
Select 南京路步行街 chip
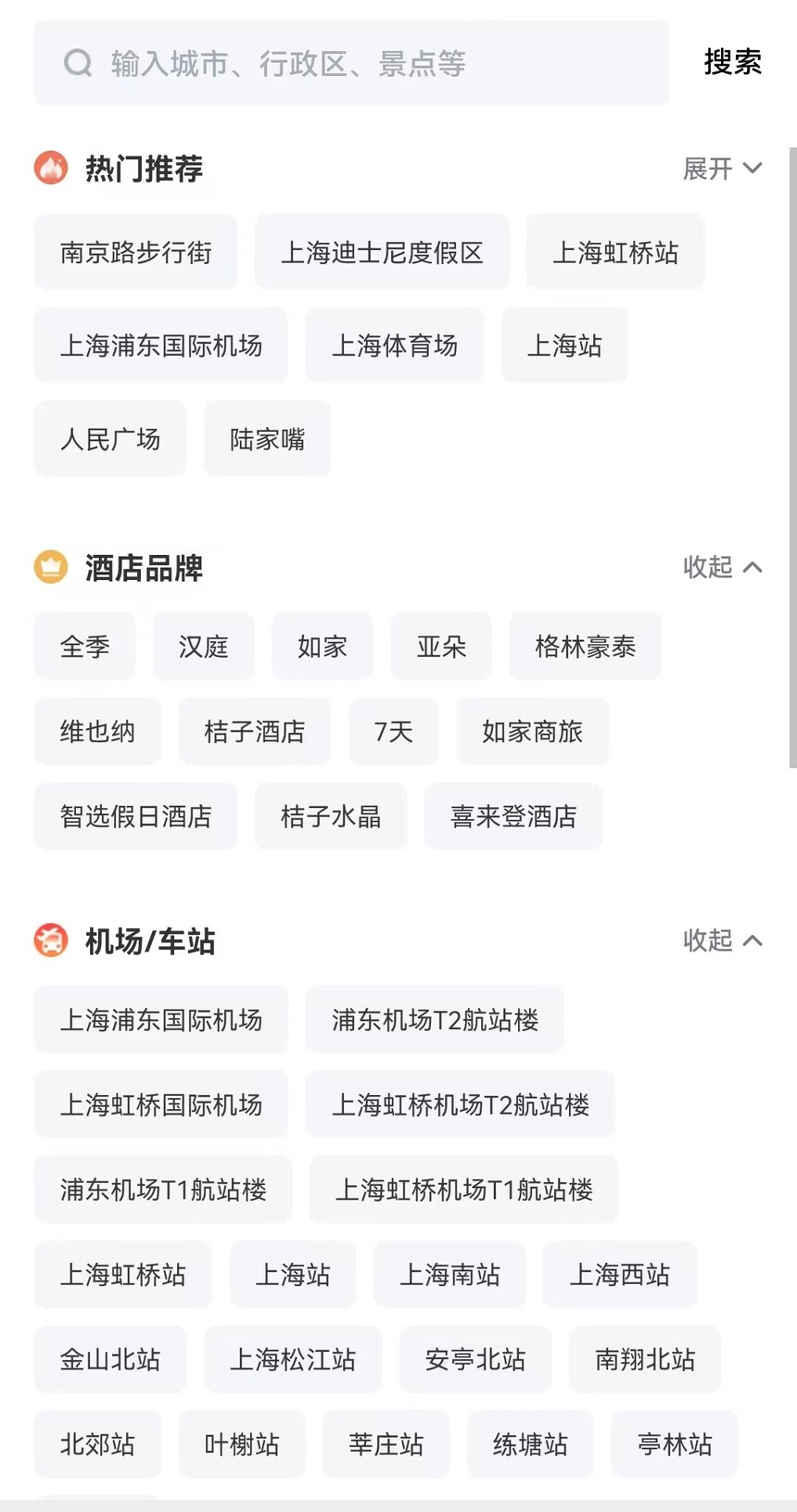(x=135, y=252)
